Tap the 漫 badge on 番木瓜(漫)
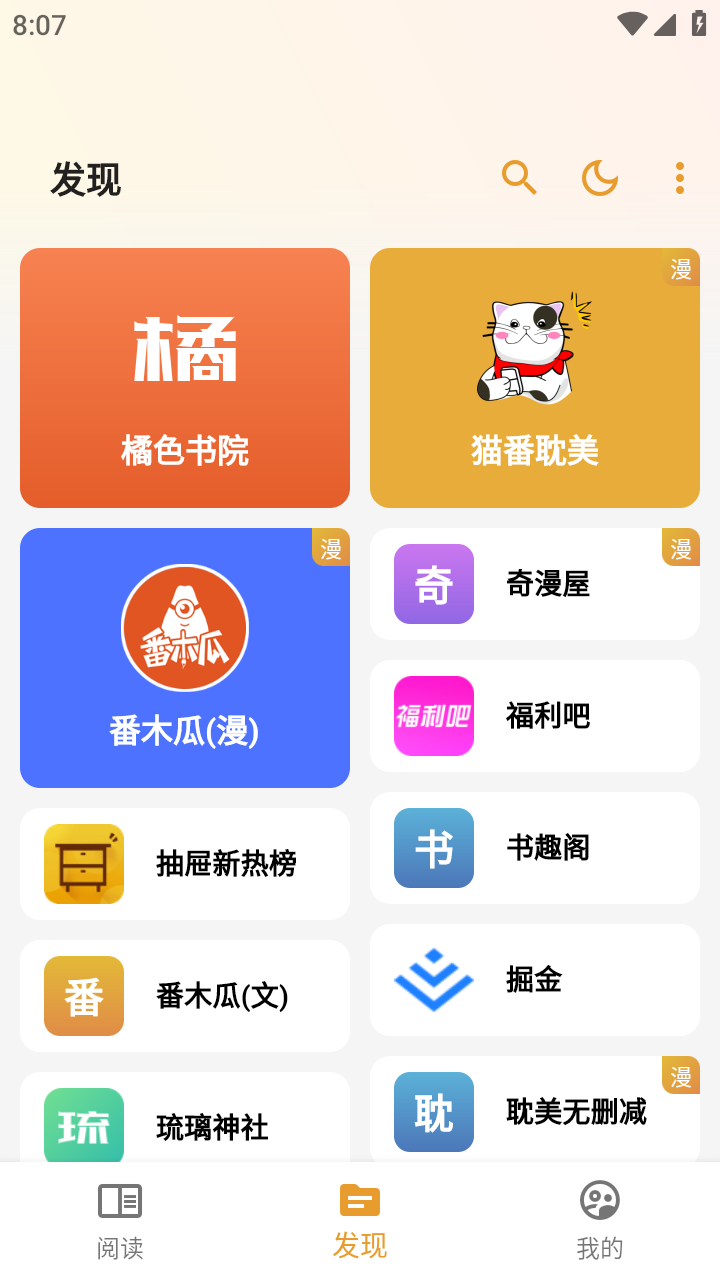Screen dimensions: 720x1280 pos(330,548)
